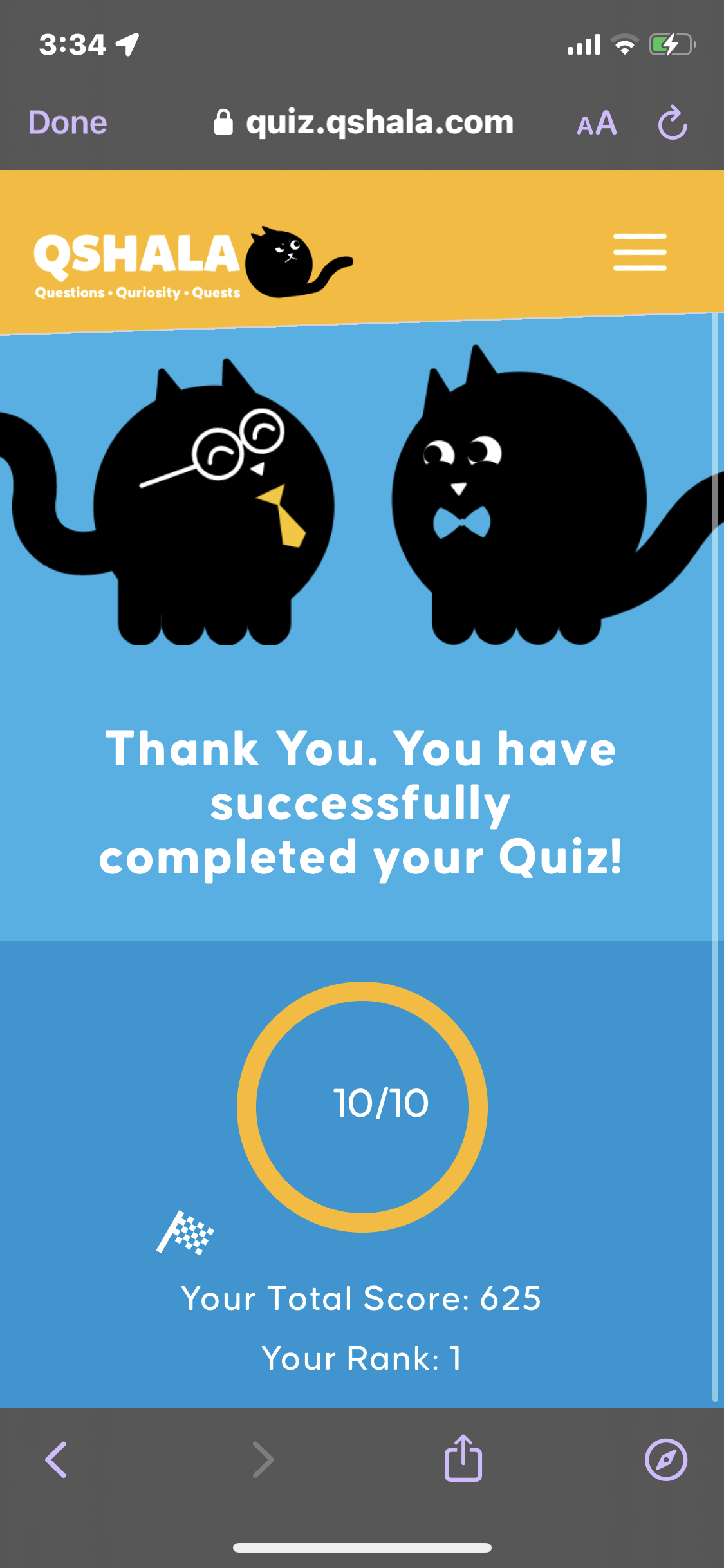This screenshot has width=724, height=1568.
Task: Share this page via share icon
Action: click(463, 1458)
